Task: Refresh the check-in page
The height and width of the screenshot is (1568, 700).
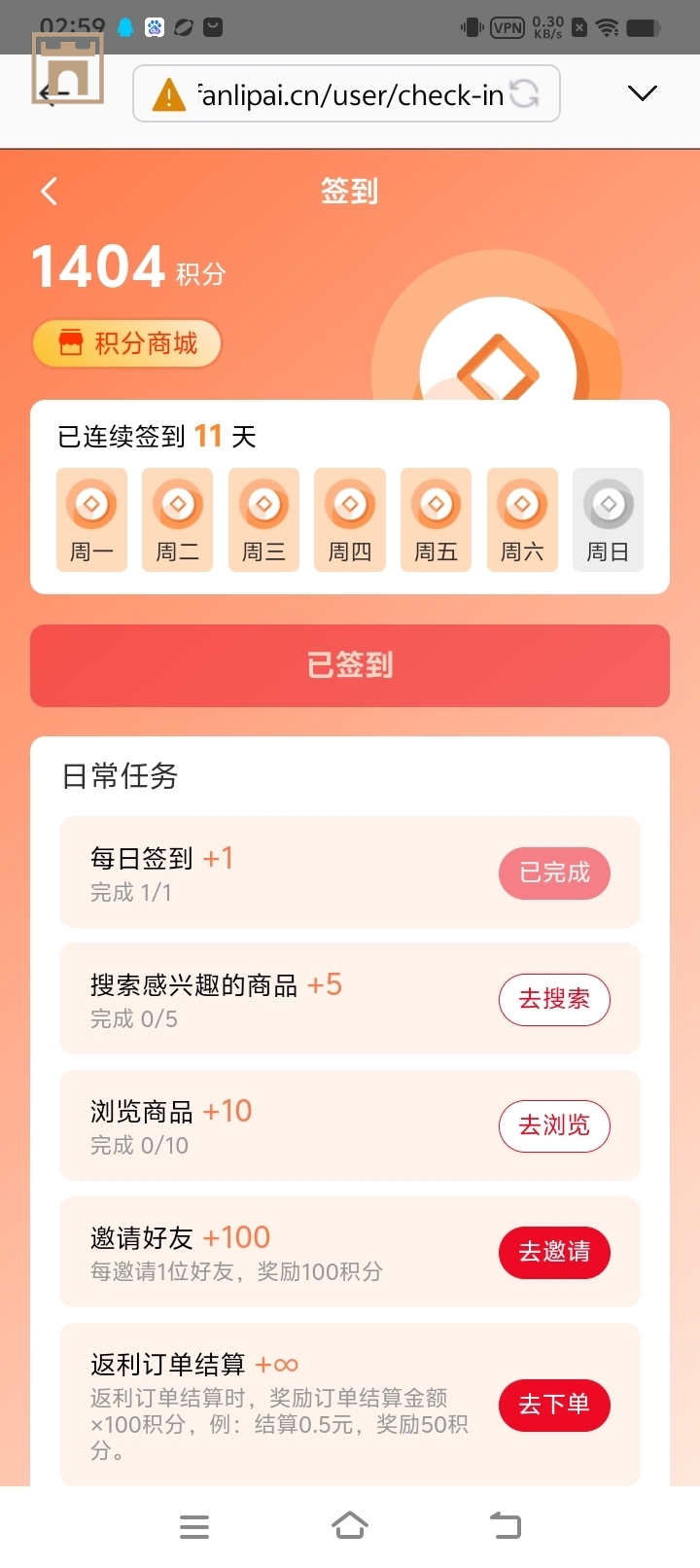Action: tap(526, 94)
